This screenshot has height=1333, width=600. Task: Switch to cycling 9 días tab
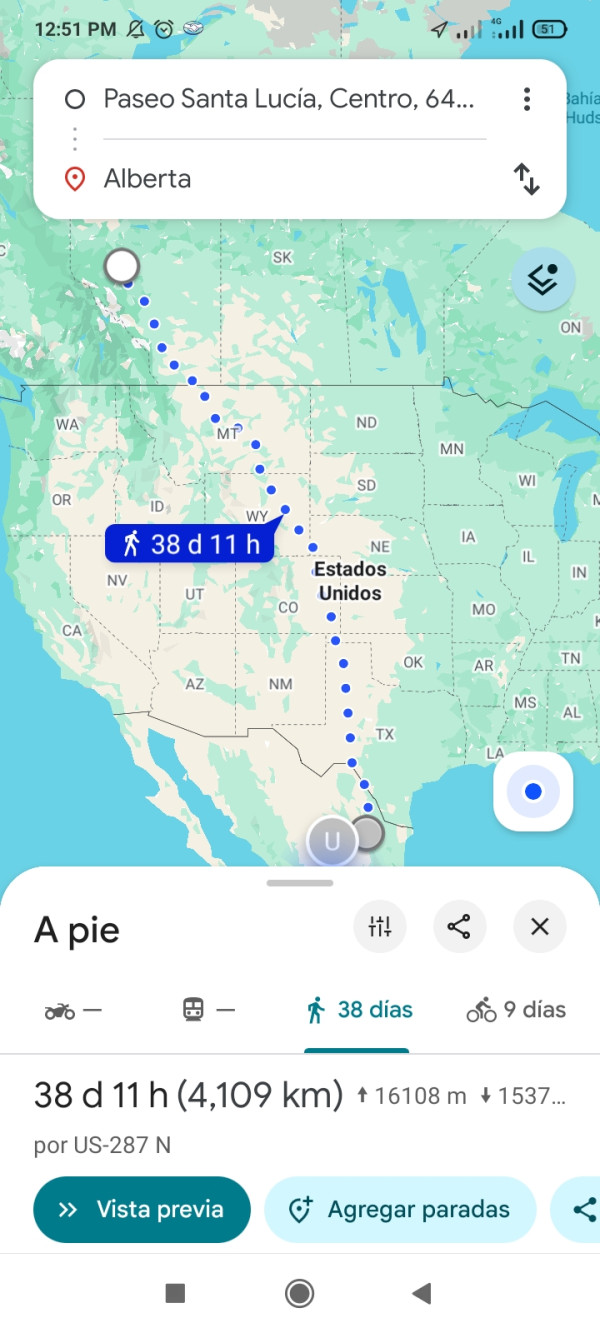[x=516, y=1011]
